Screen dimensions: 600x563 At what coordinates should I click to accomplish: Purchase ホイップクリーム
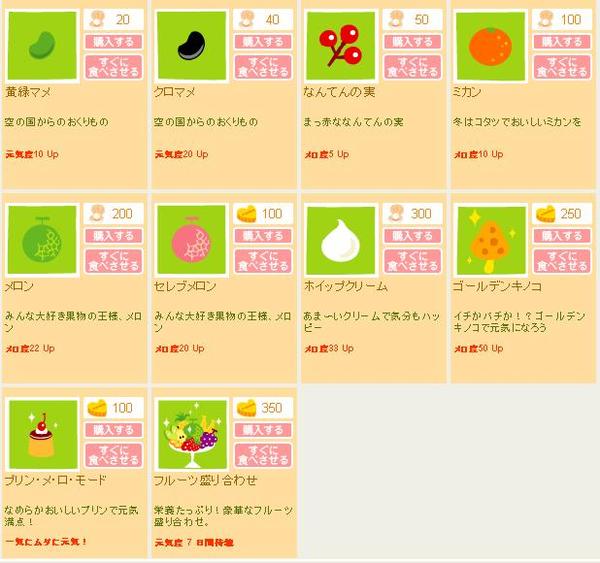coord(411,235)
